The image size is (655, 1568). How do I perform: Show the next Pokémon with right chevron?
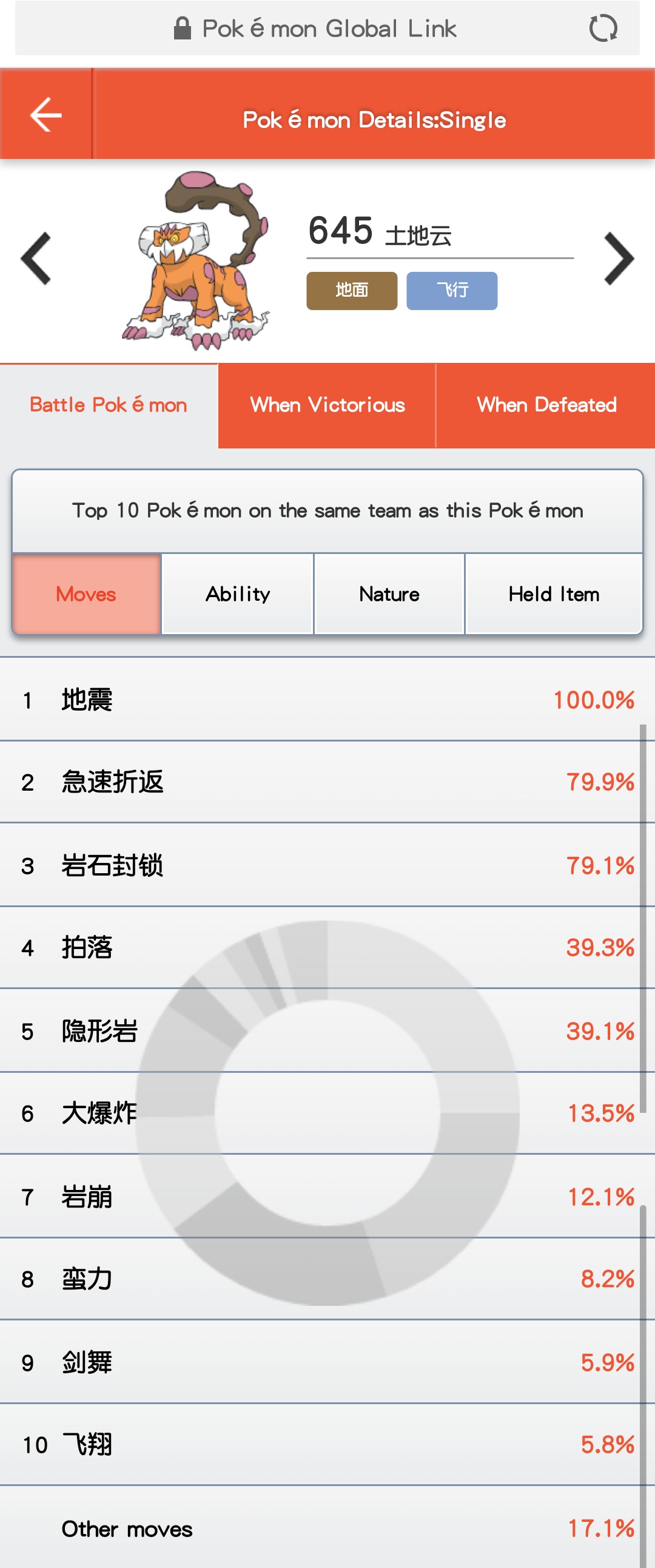pyautogui.click(x=619, y=259)
